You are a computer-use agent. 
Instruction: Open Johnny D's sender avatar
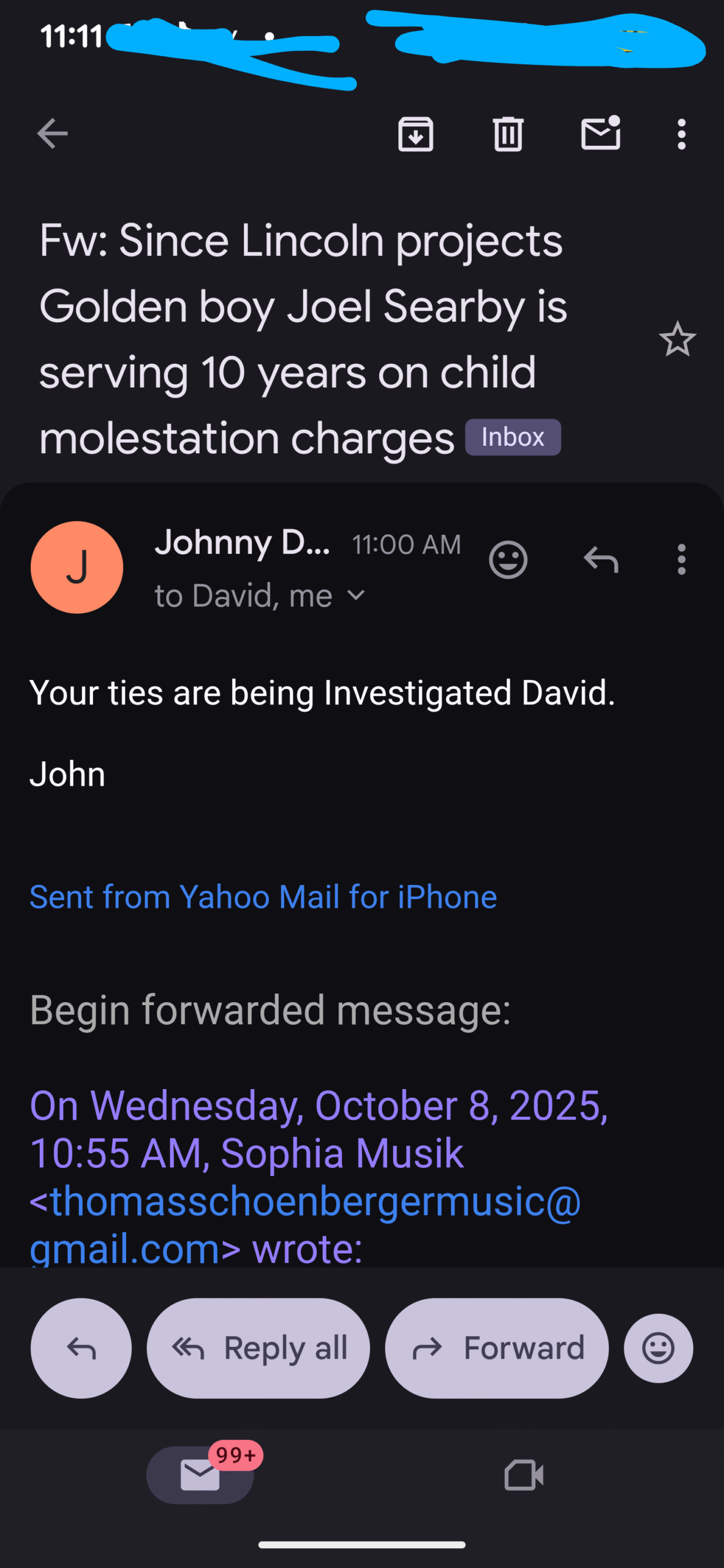pyautogui.click(x=77, y=567)
